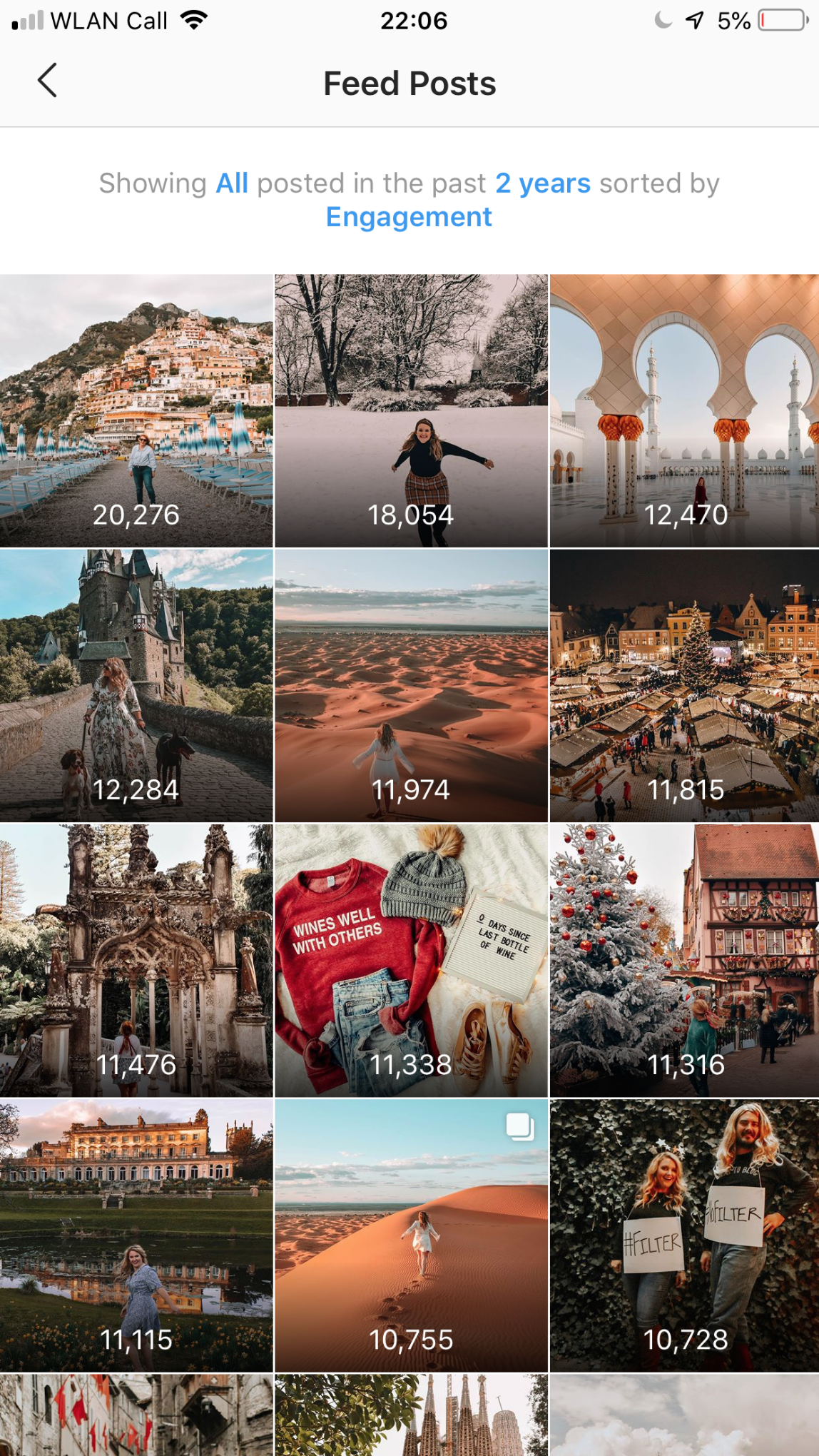
Task: Go back from Feed Posts
Action: click(x=47, y=81)
